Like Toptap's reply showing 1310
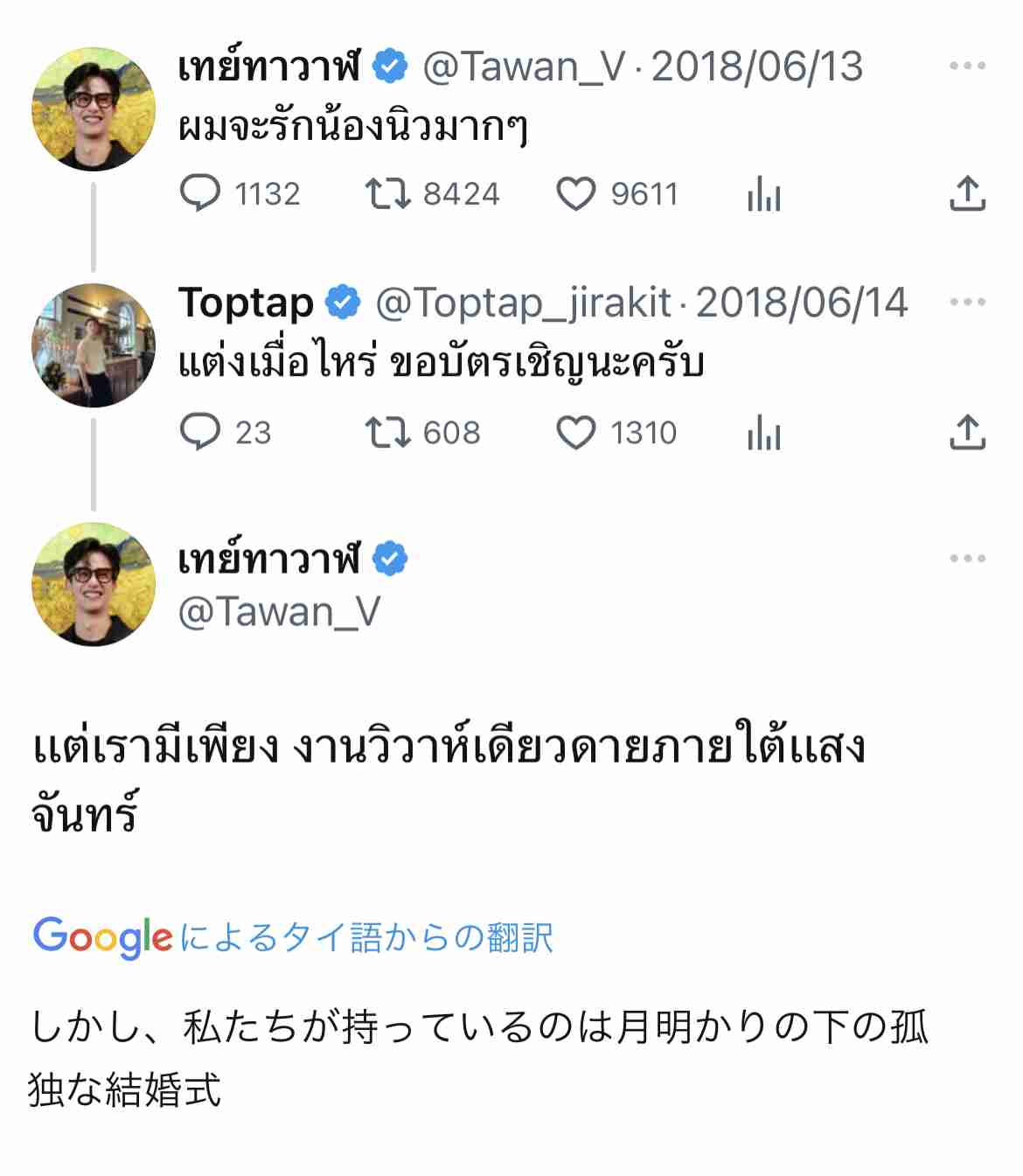The image size is (1023, 1176). pyautogui.click(x=577, y=431)
